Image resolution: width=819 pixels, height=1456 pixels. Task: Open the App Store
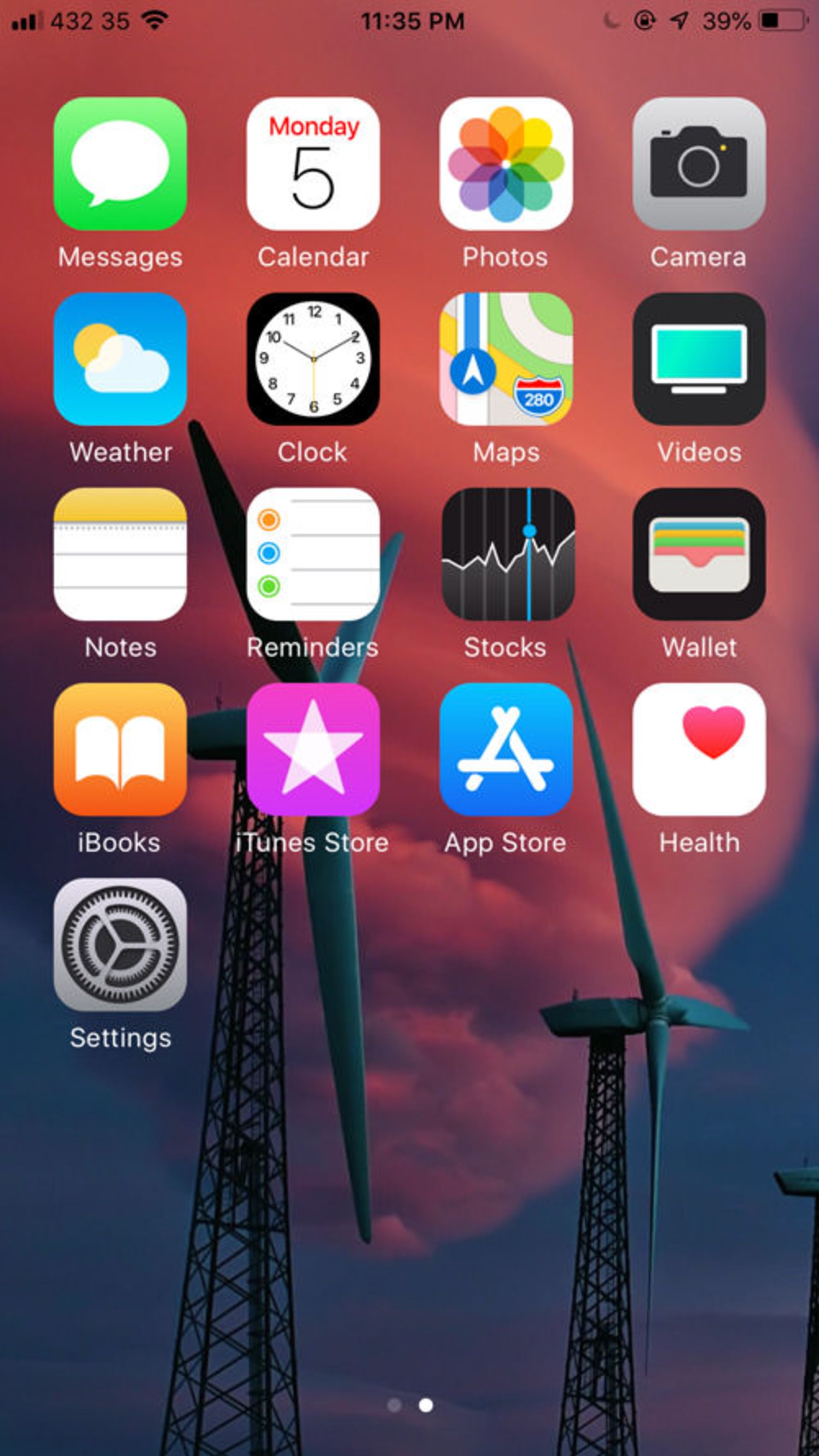(506, 749)
